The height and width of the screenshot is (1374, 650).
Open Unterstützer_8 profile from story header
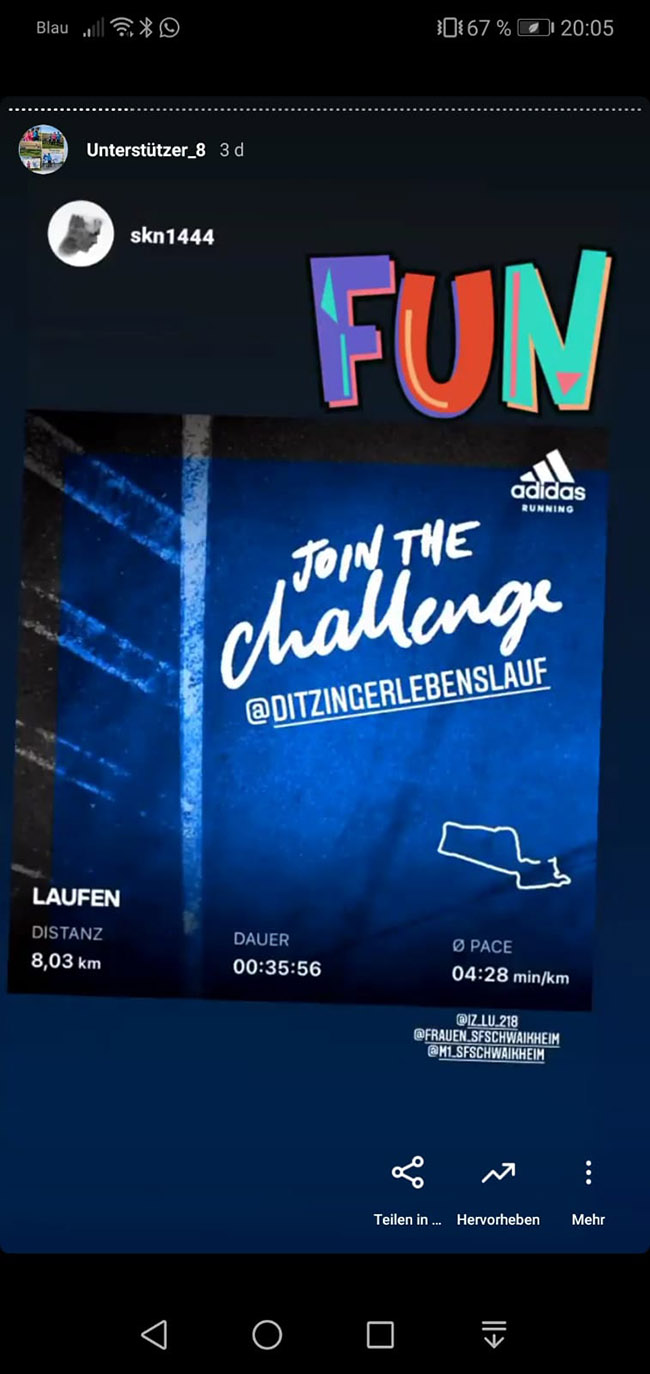(x=146, y=150)
